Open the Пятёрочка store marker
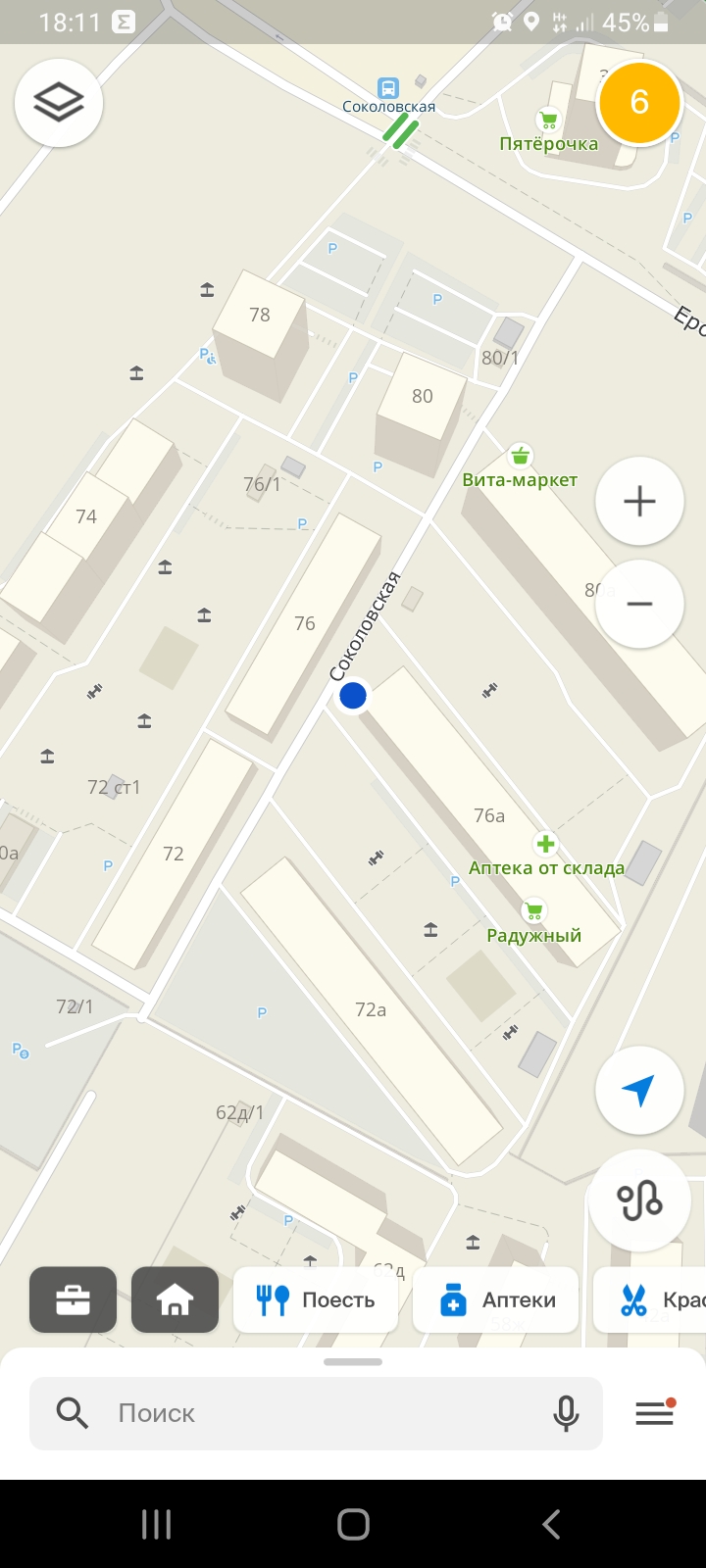This screenshot has height=1568, width=706. pyautogui.click(x=548, y=122)
